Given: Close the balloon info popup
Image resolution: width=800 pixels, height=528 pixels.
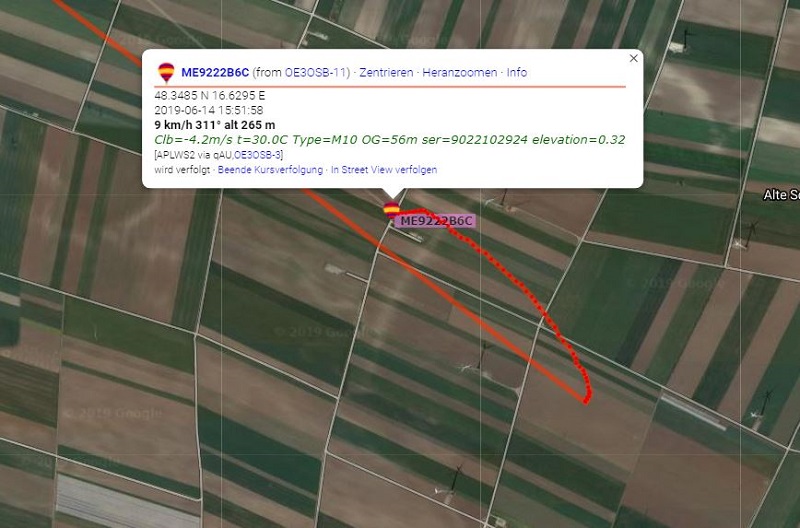Looking at the screenshot, I should point(633,59).
